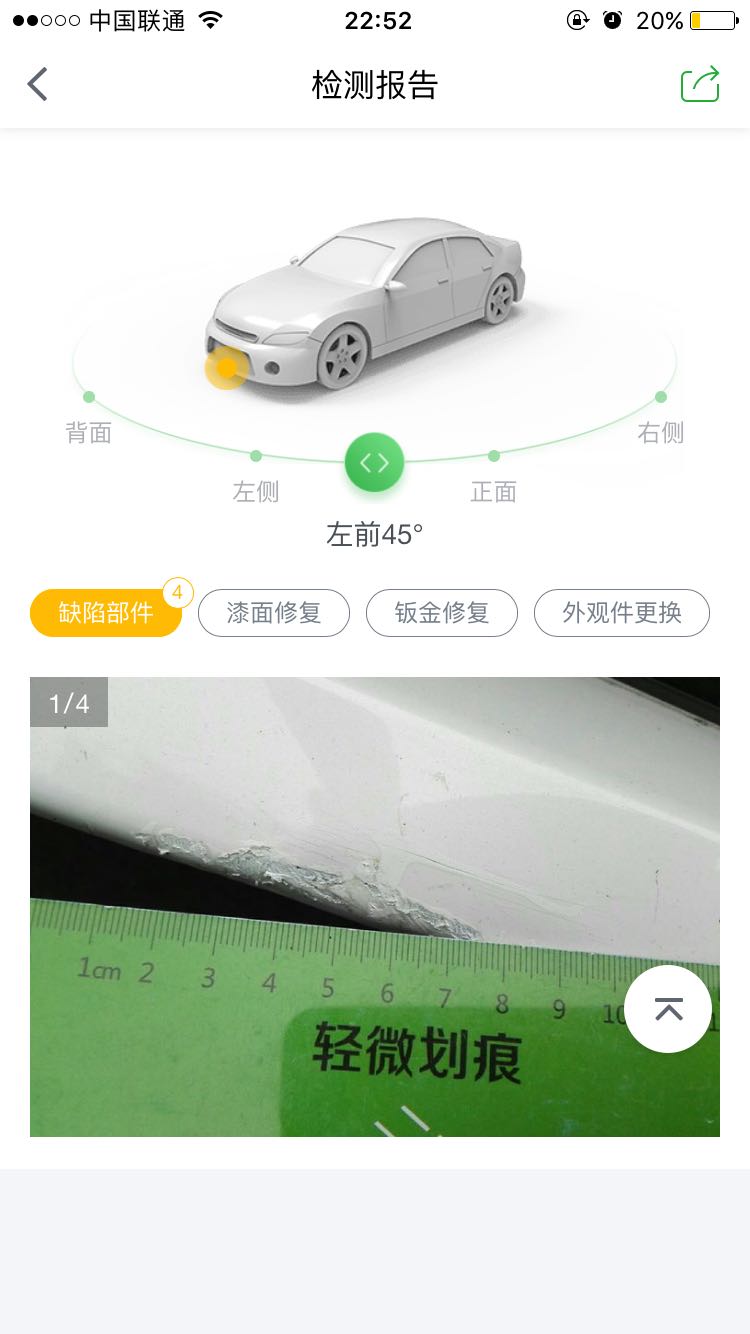The width and height of the screenshot is (750, 1334).
Task: Select the 缺陷部件 filter chip
Action: tap(106, 613)
